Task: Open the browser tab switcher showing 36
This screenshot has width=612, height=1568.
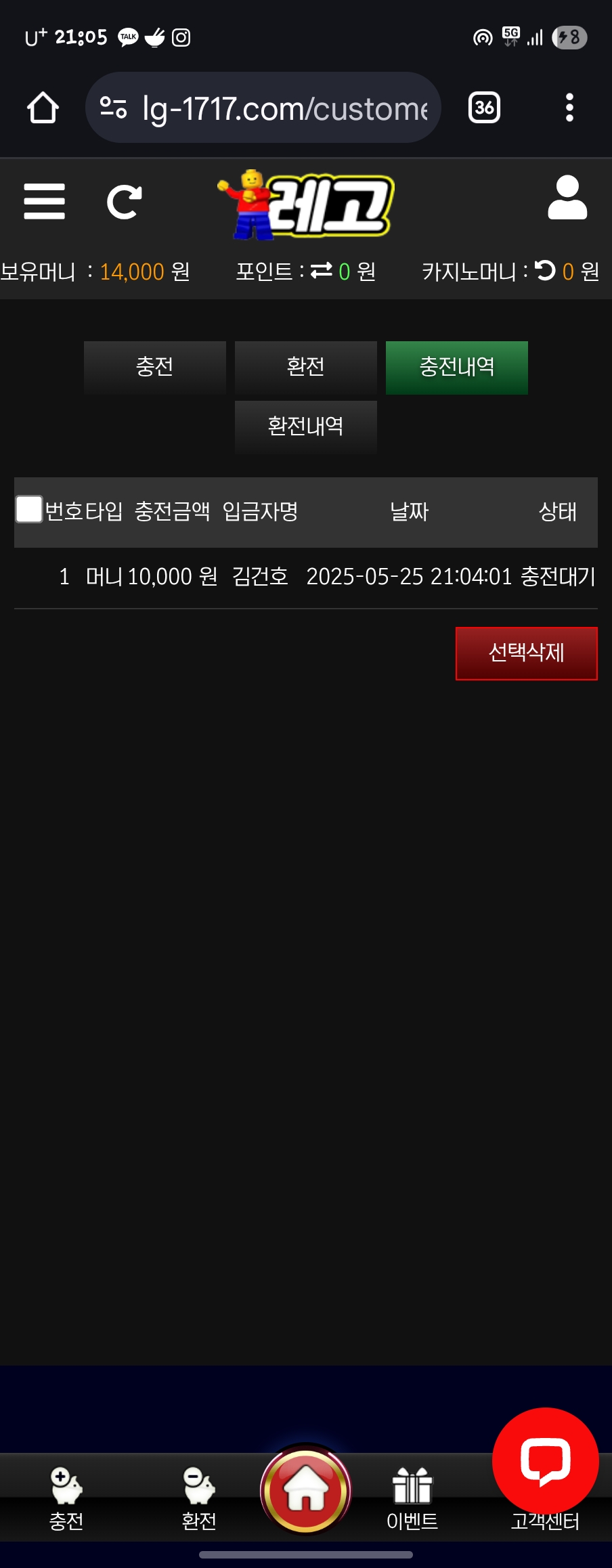Action: (x=484, y=108)
